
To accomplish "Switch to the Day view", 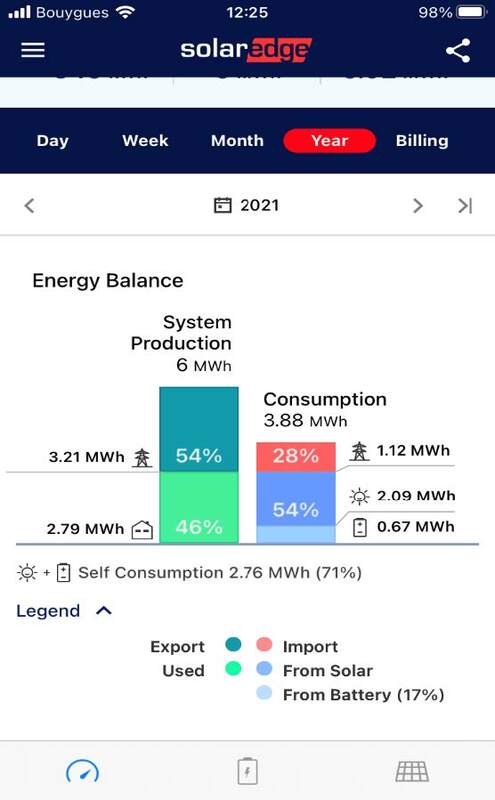I will [x=53, y=140].
